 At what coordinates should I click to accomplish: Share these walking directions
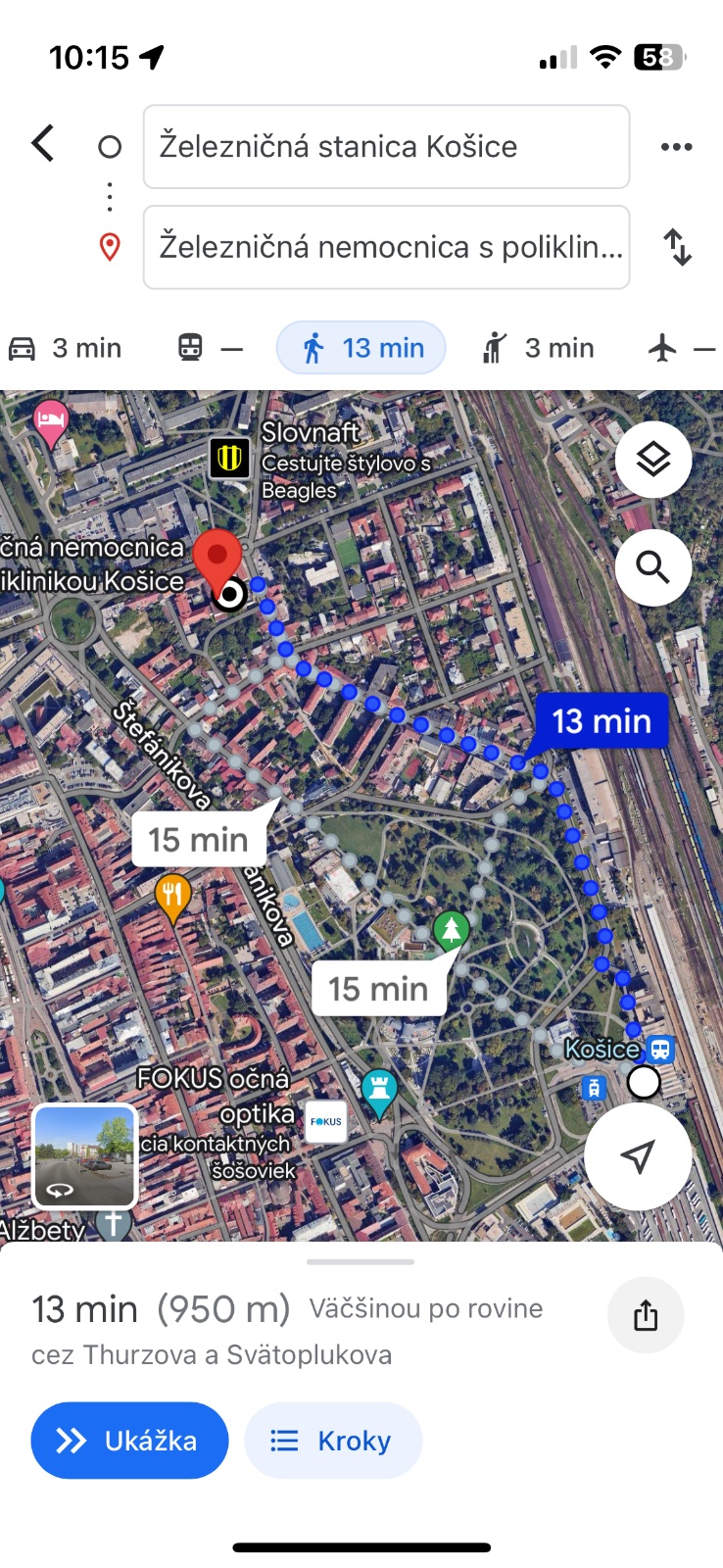(646, 1315)
